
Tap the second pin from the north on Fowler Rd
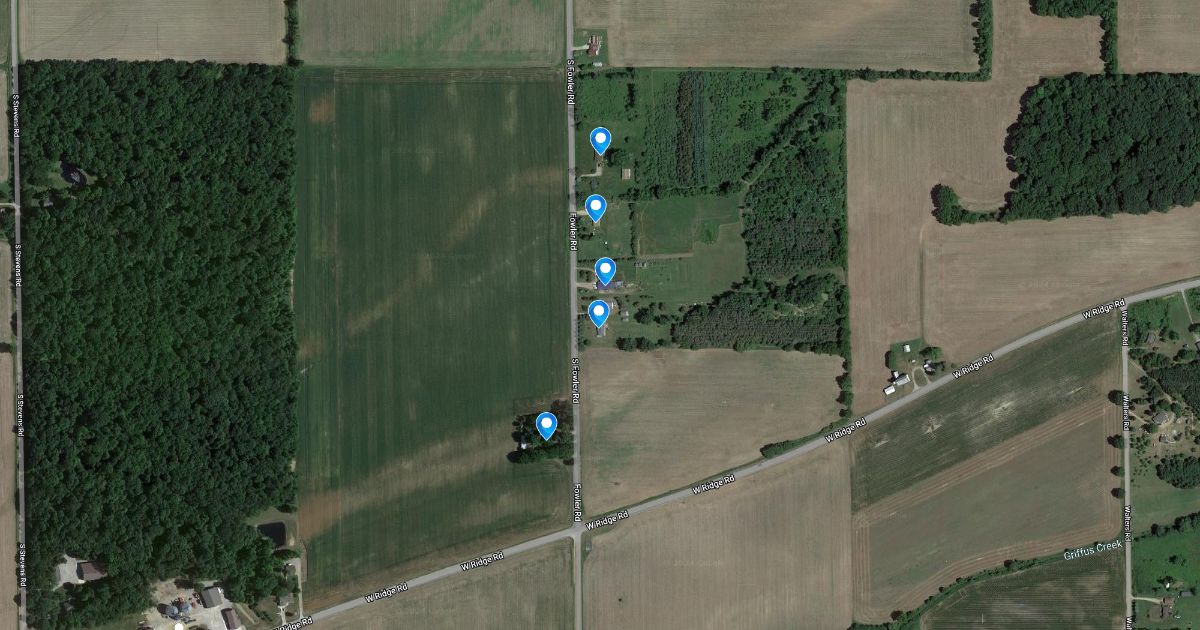pos(596,207)
